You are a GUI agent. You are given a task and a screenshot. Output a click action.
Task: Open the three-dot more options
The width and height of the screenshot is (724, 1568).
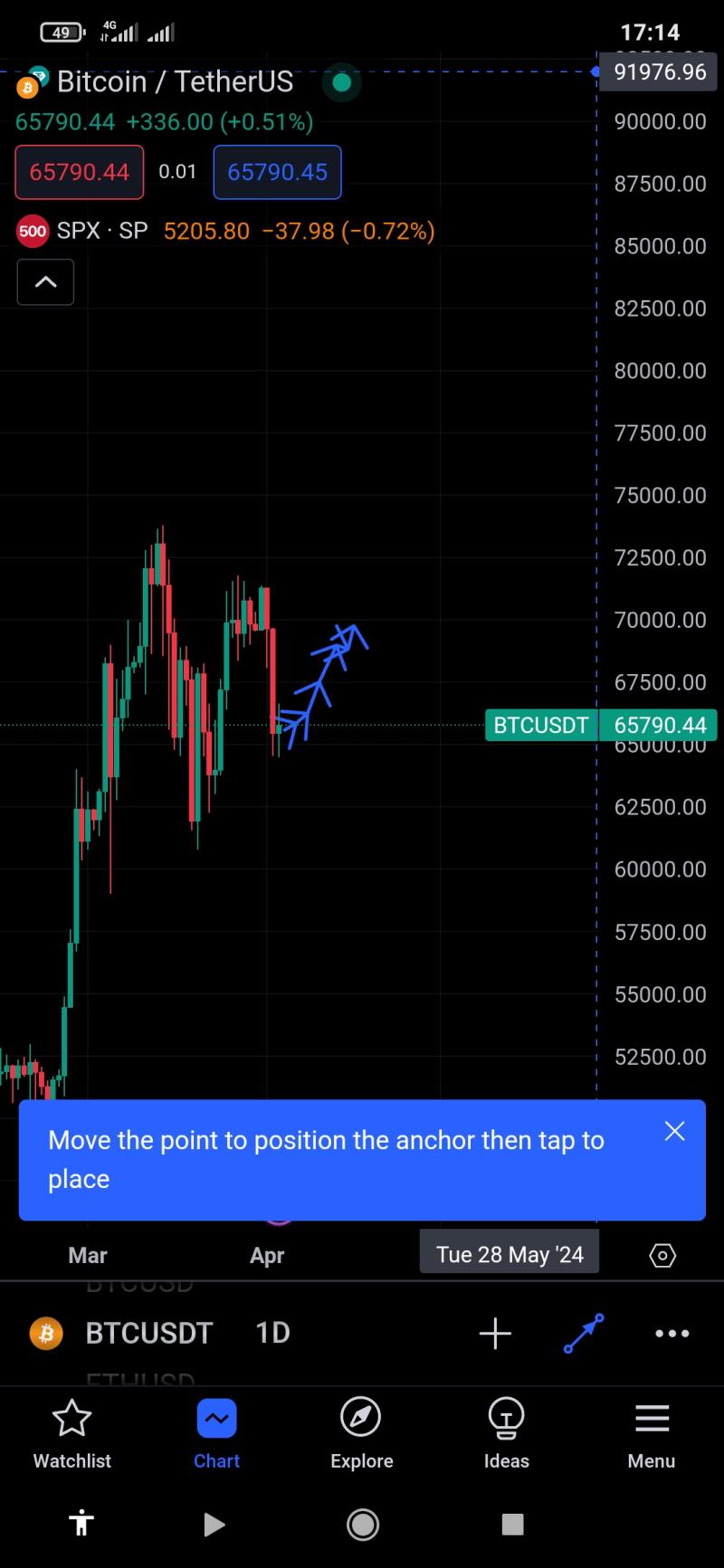coord(672,1333)
